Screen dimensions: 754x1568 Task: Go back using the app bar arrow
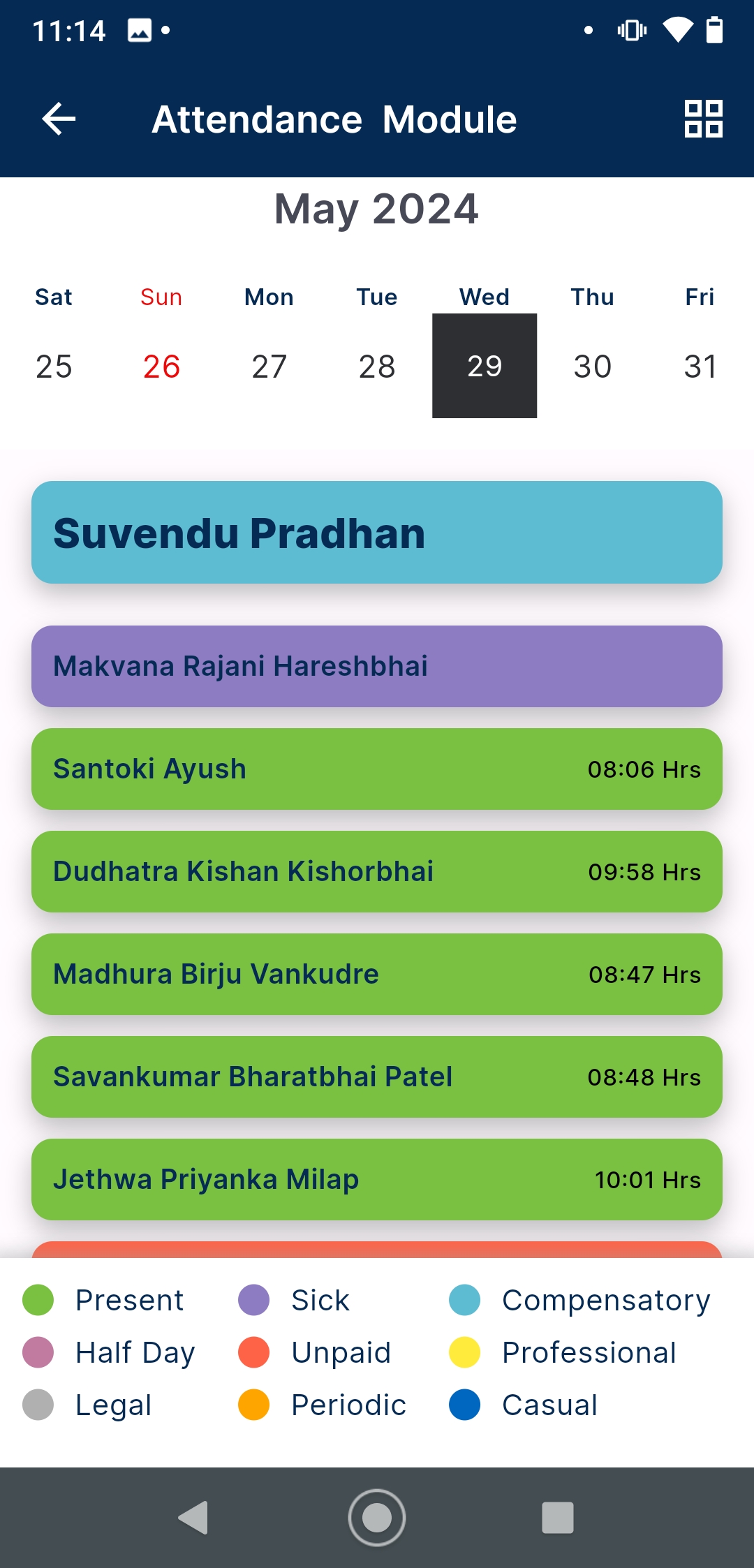(x=59, y=119)
